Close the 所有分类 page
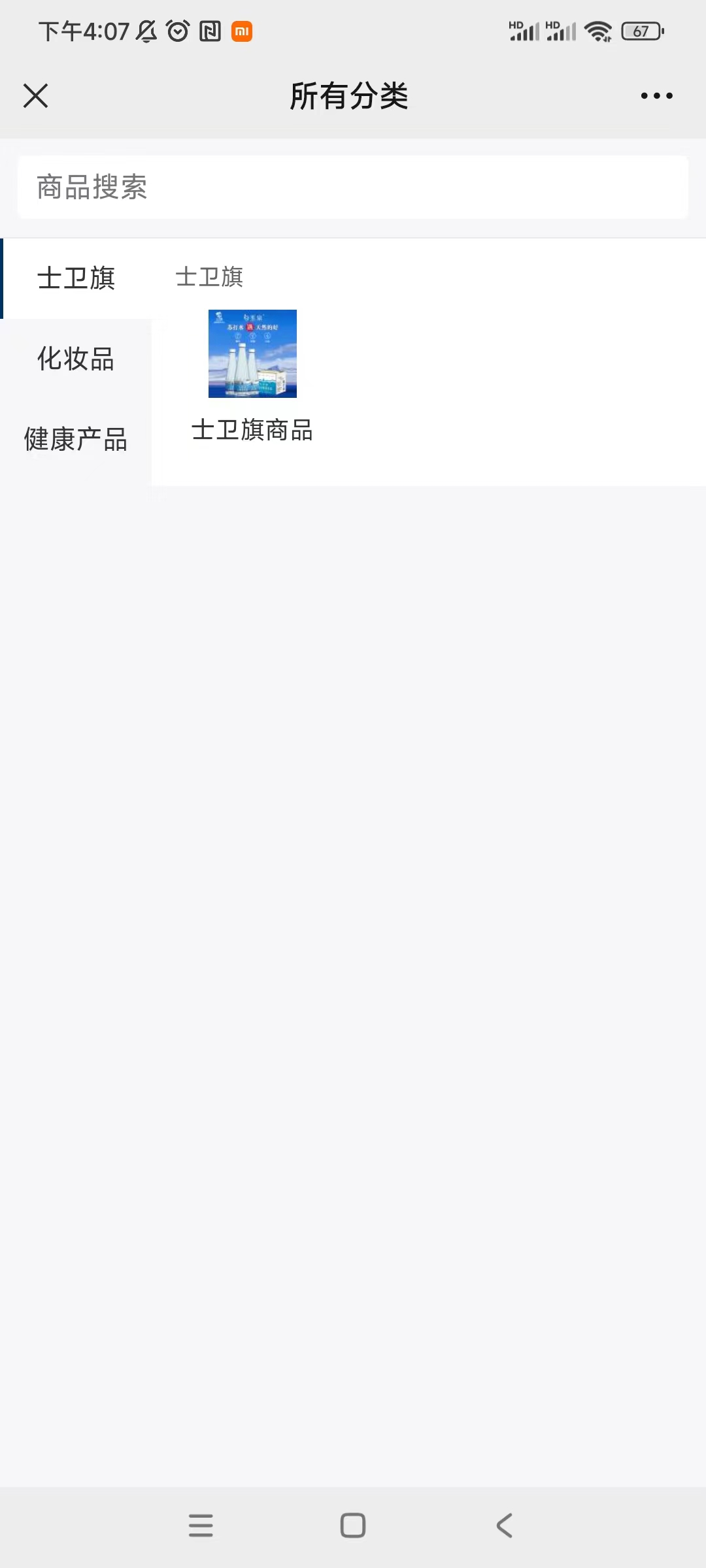The height and width of the screenshot is (1568, 706). (35, 96)
